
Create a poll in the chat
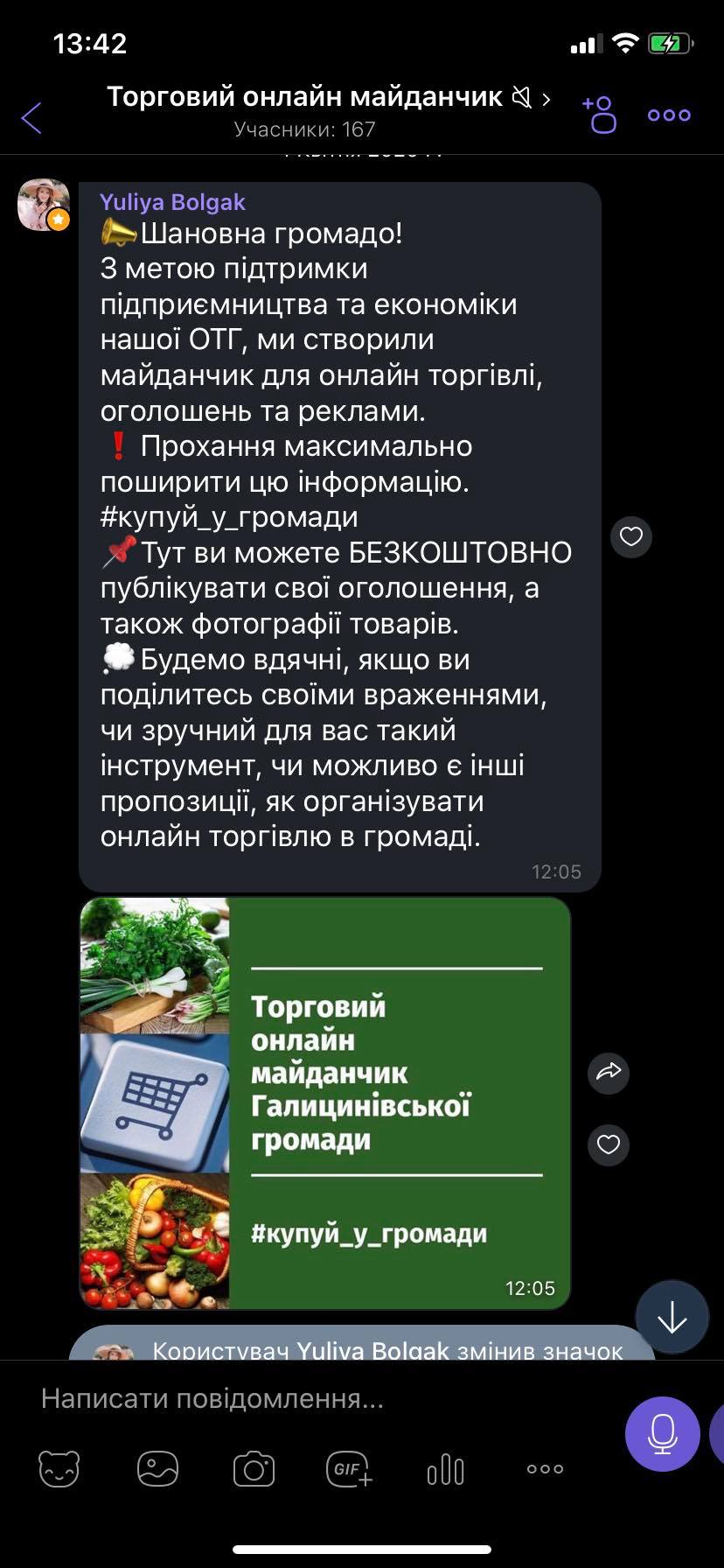point(446,1469)
